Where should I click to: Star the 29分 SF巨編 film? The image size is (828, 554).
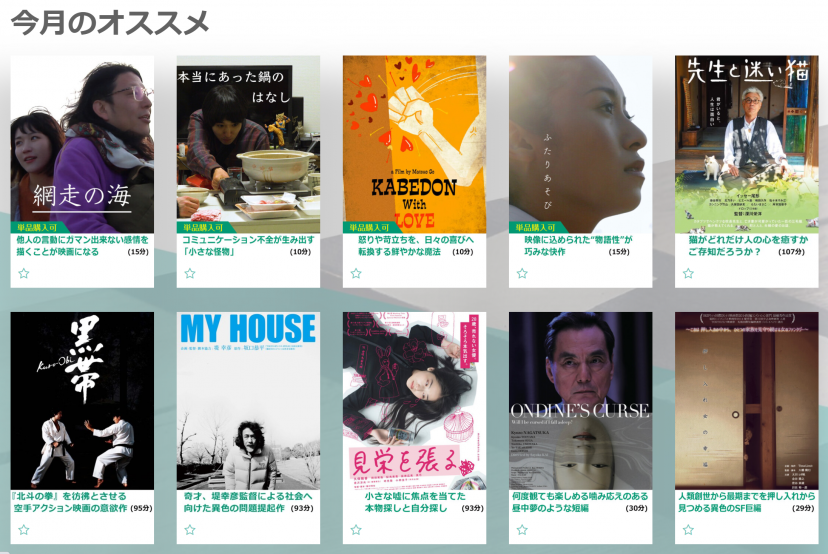tap(688, 529)
